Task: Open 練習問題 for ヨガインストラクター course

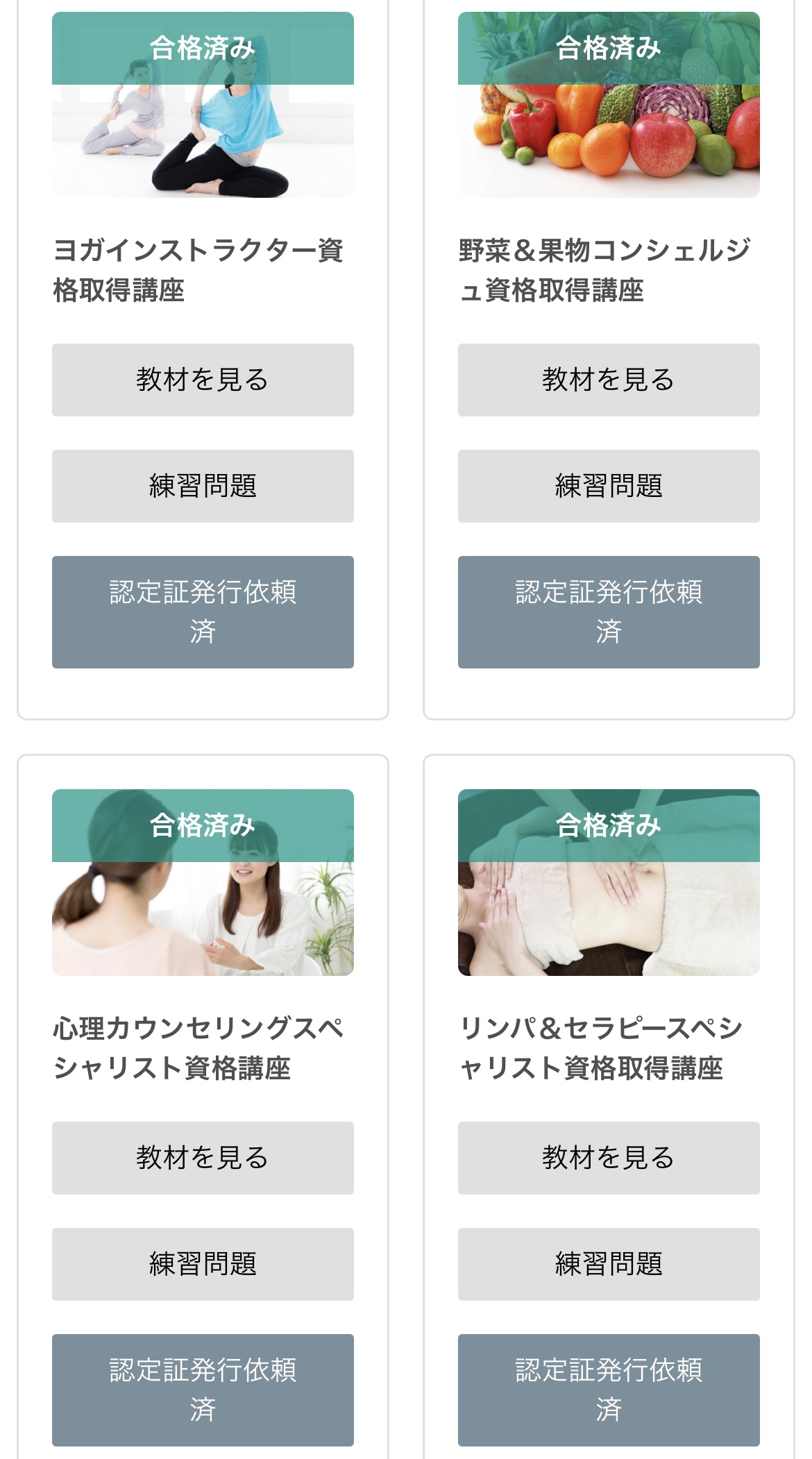Action: (203, 486)
